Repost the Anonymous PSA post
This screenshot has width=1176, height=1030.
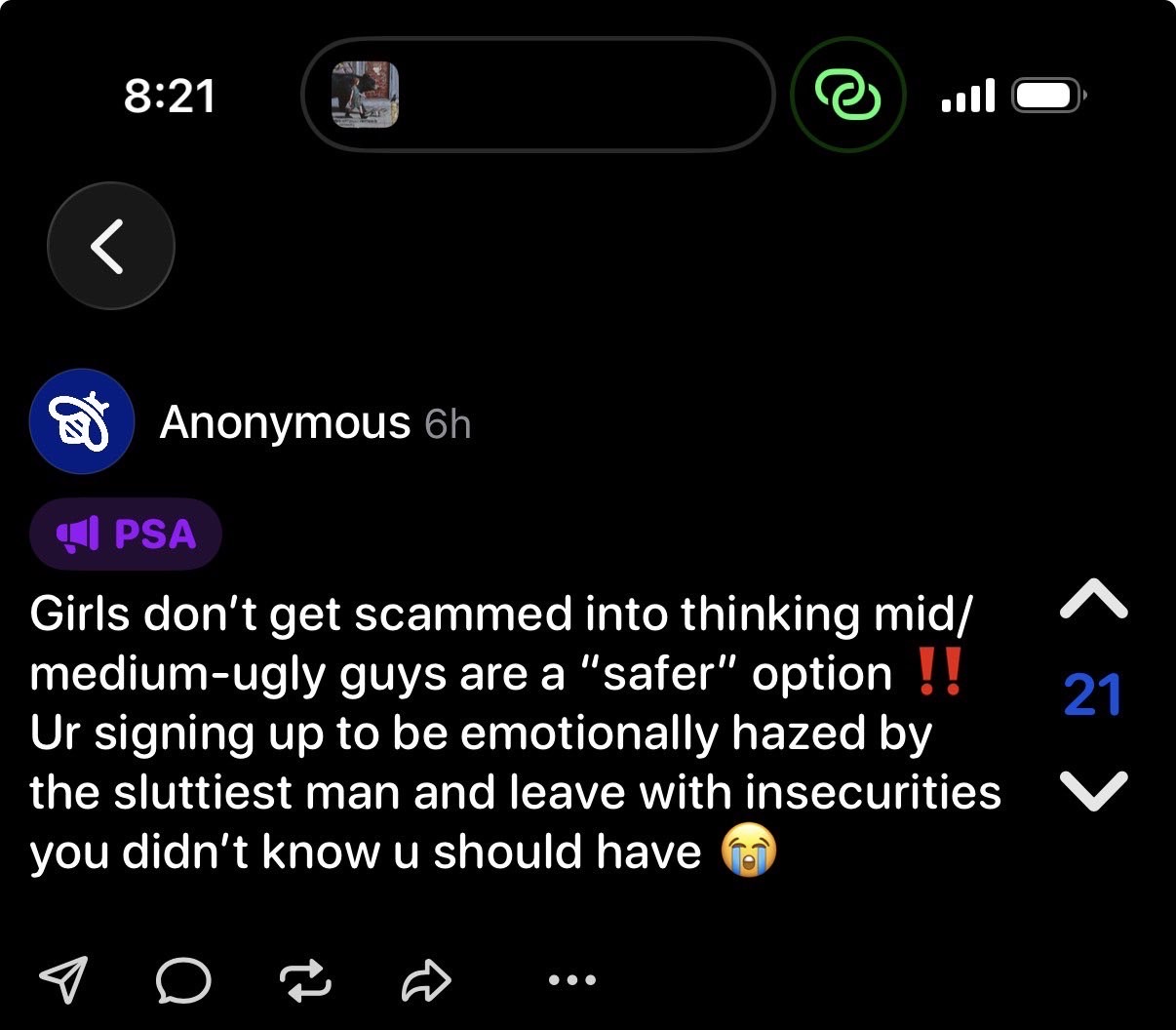pos(306,979)
